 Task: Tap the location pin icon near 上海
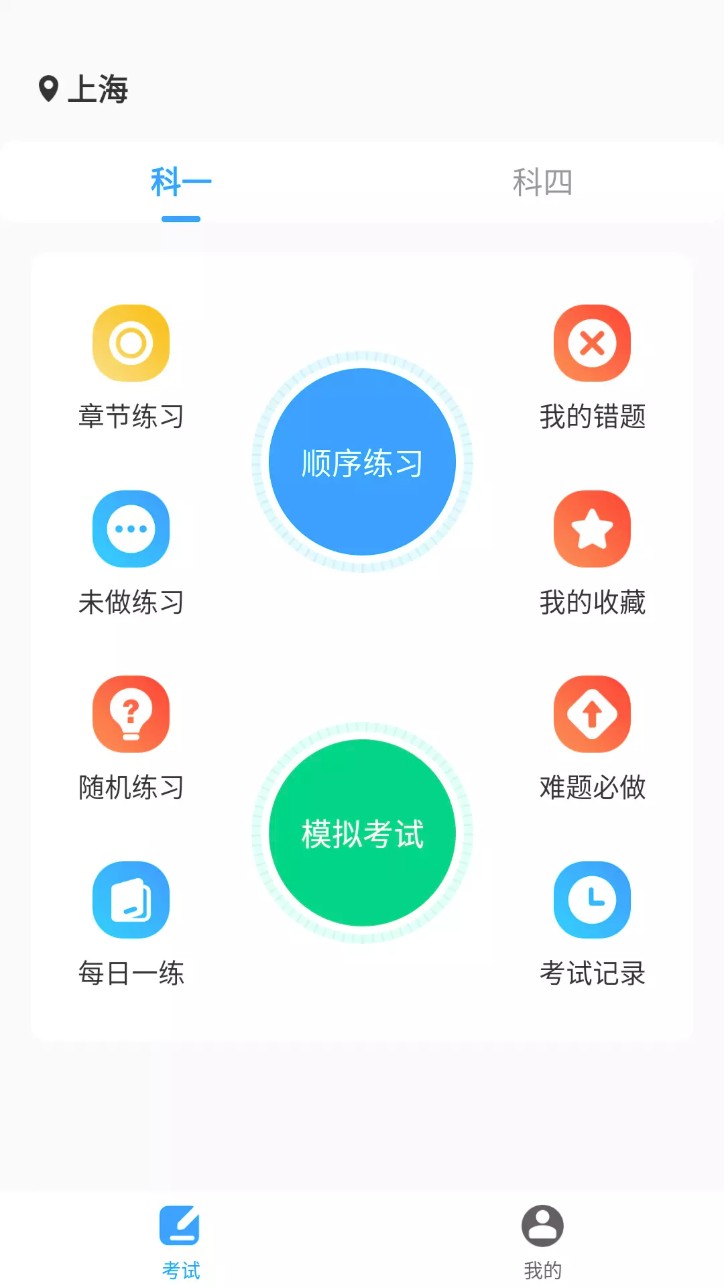tap(46, 89)
